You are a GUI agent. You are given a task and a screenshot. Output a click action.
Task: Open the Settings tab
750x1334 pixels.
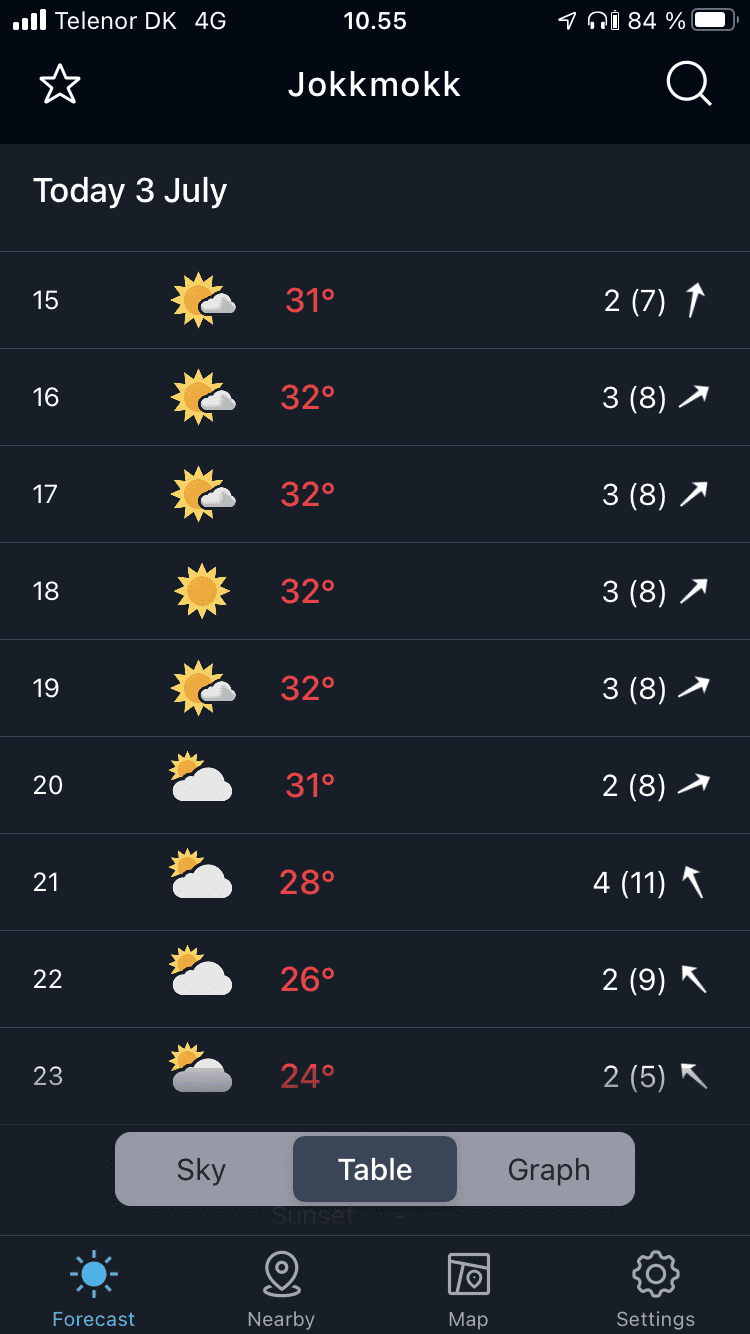[x=655, y=1288]
